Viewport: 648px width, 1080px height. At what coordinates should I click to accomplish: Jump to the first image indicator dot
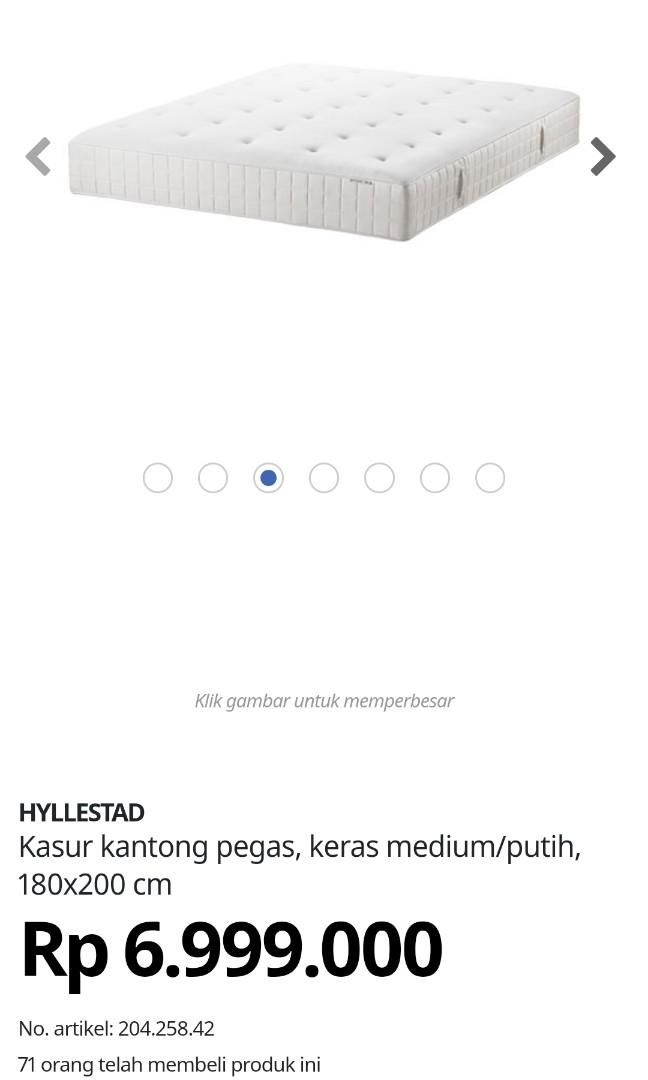click(158, 478)
